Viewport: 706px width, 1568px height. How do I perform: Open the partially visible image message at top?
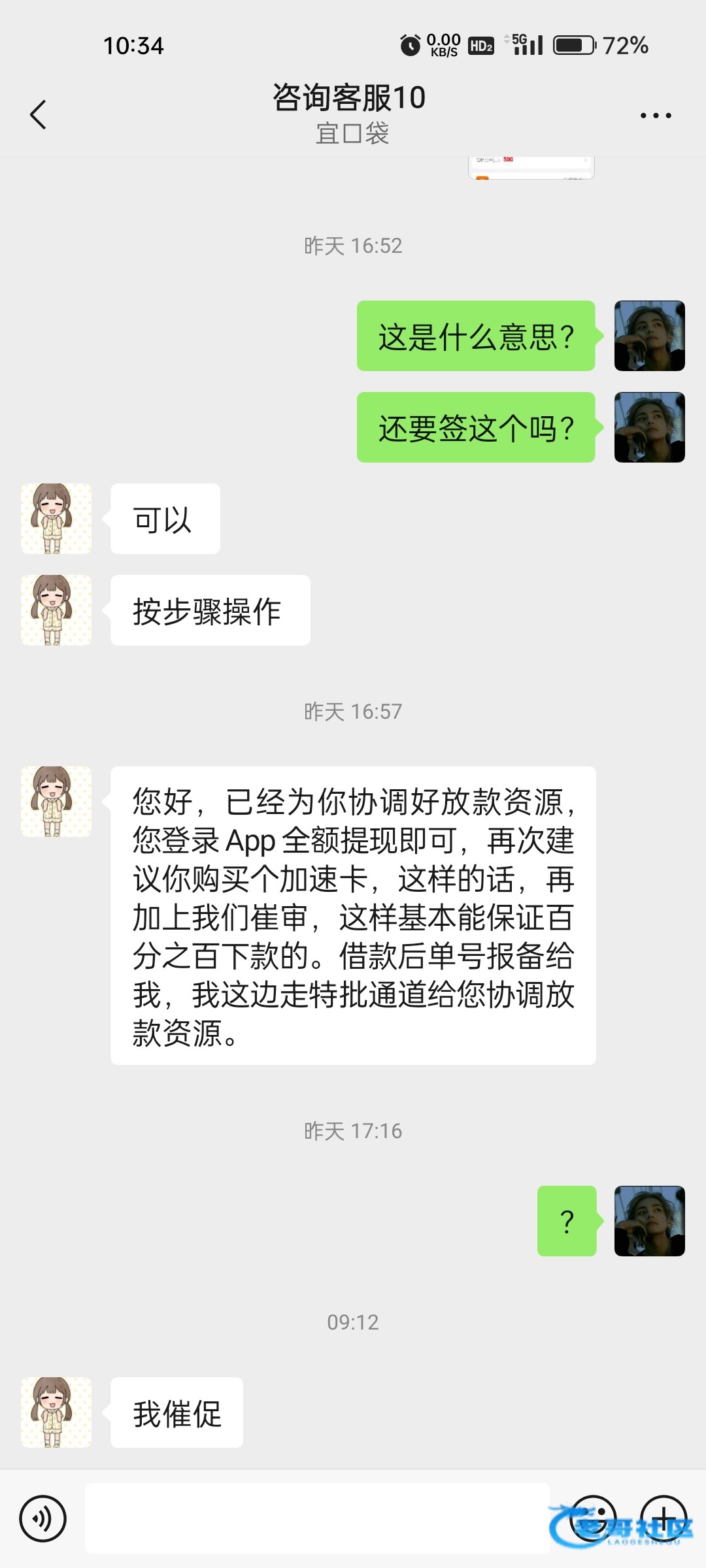pyautogui.click(x=531, y=167)
